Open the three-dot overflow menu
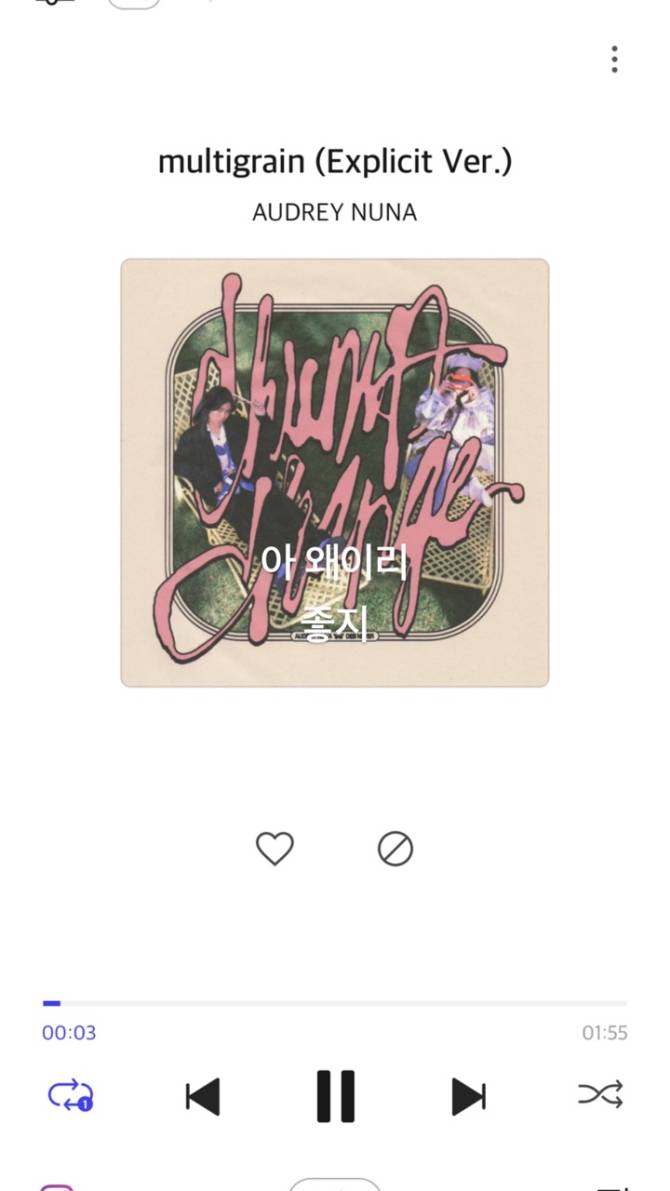Viewport: 670px width, 1191px height. click(614, 59)
